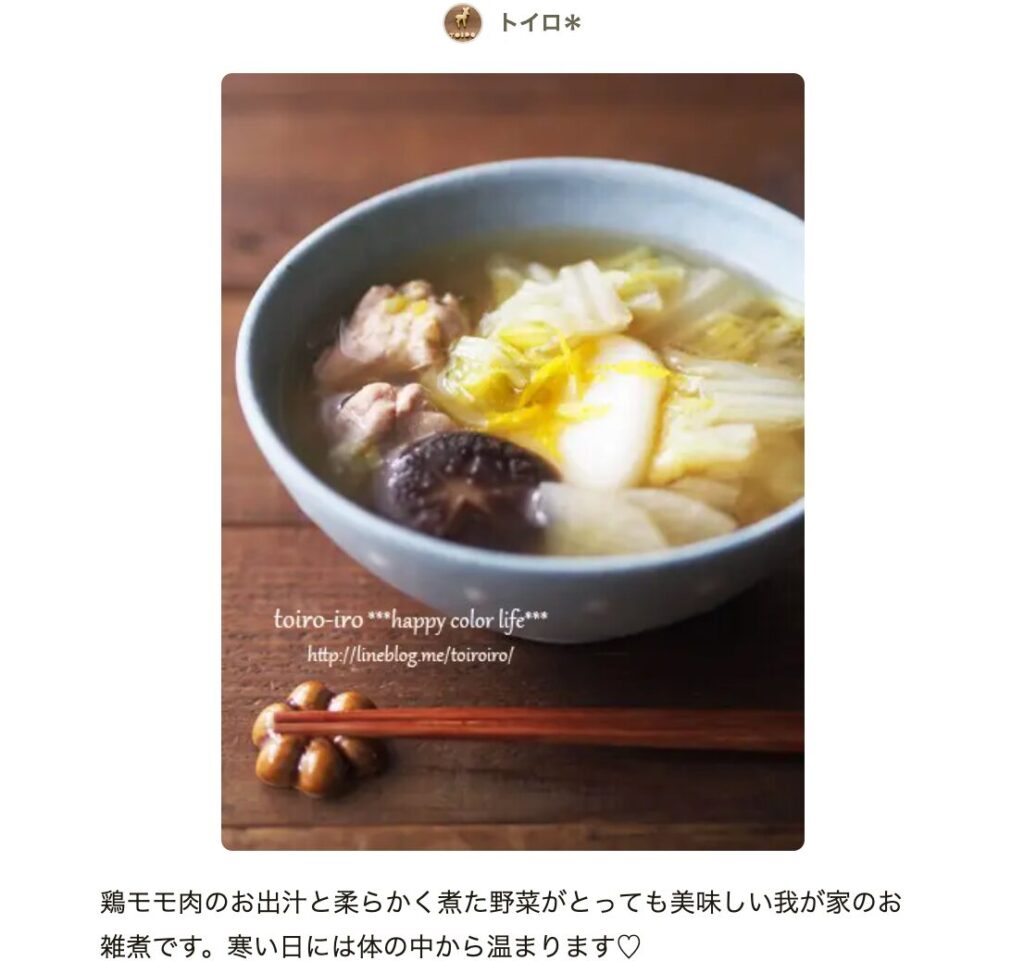Open the ozoni soup recipe photo

[512, 460]
